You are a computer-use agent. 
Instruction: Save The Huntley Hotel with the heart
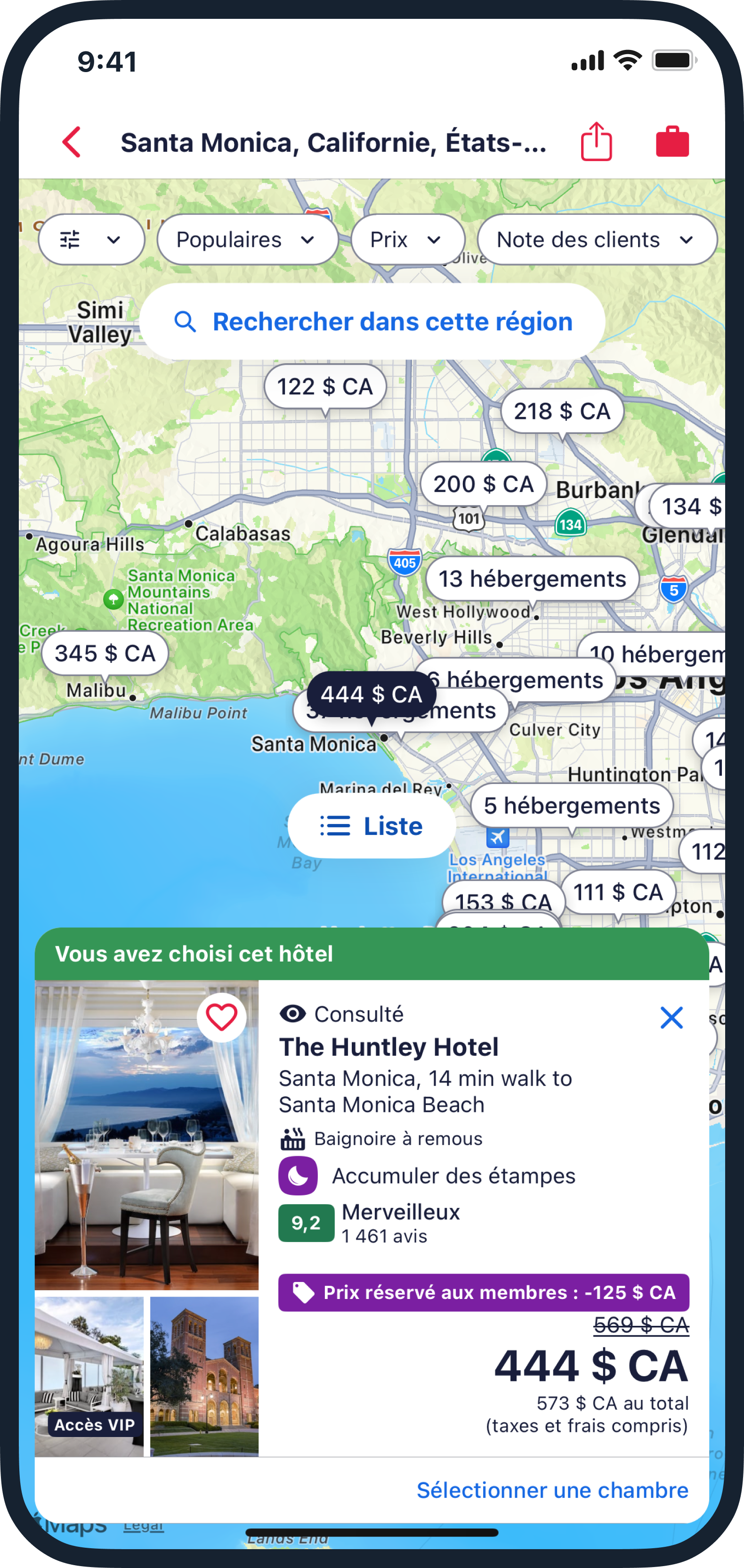[221, 1017]
